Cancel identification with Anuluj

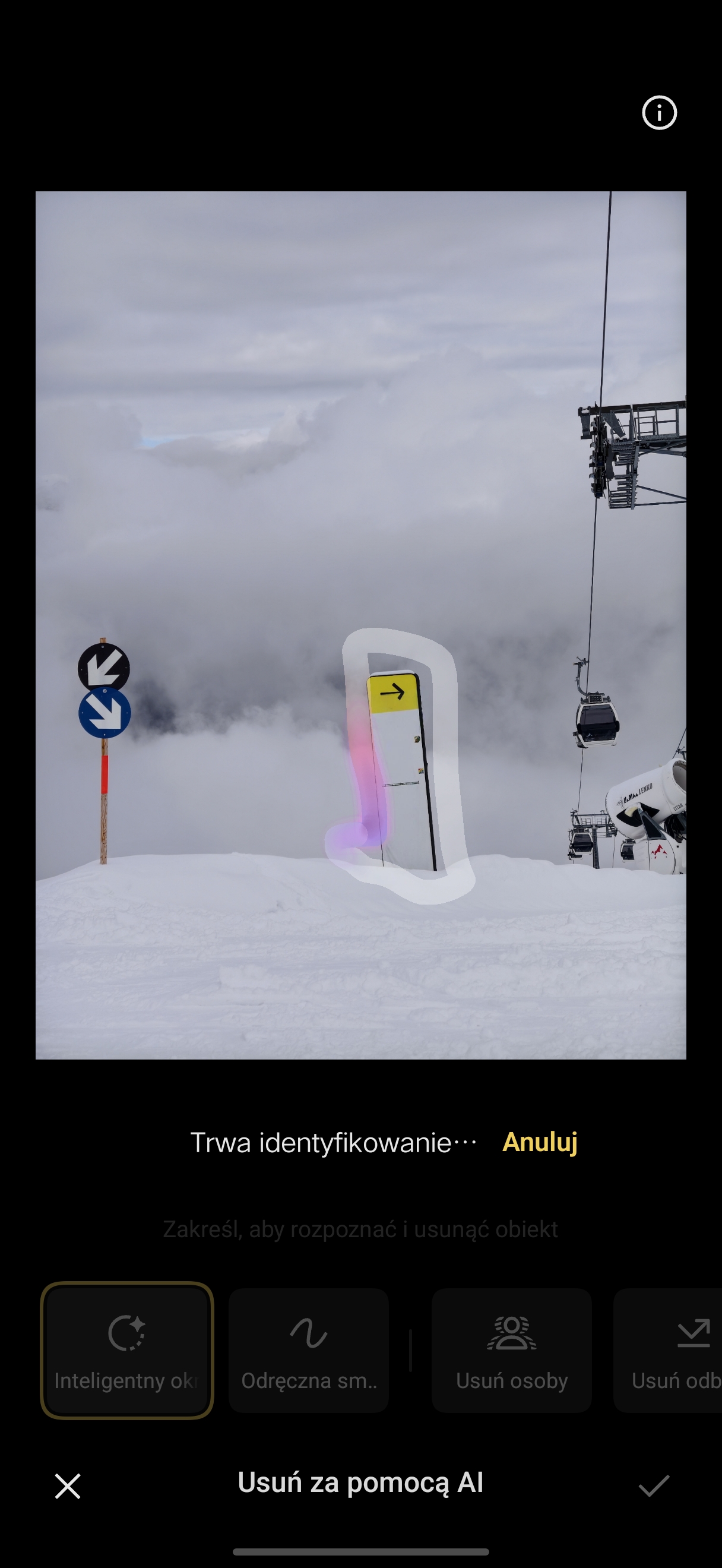(x=540, y=1142)
